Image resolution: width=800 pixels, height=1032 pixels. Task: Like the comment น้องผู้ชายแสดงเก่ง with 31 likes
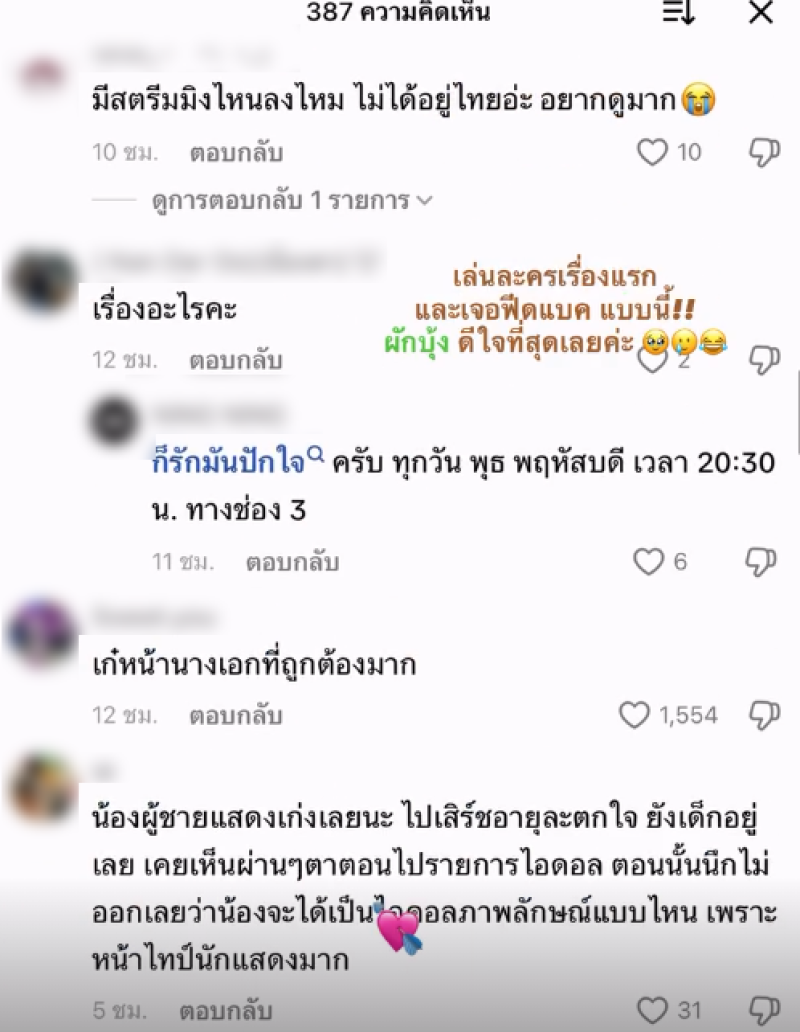(x=653, y=1010)
